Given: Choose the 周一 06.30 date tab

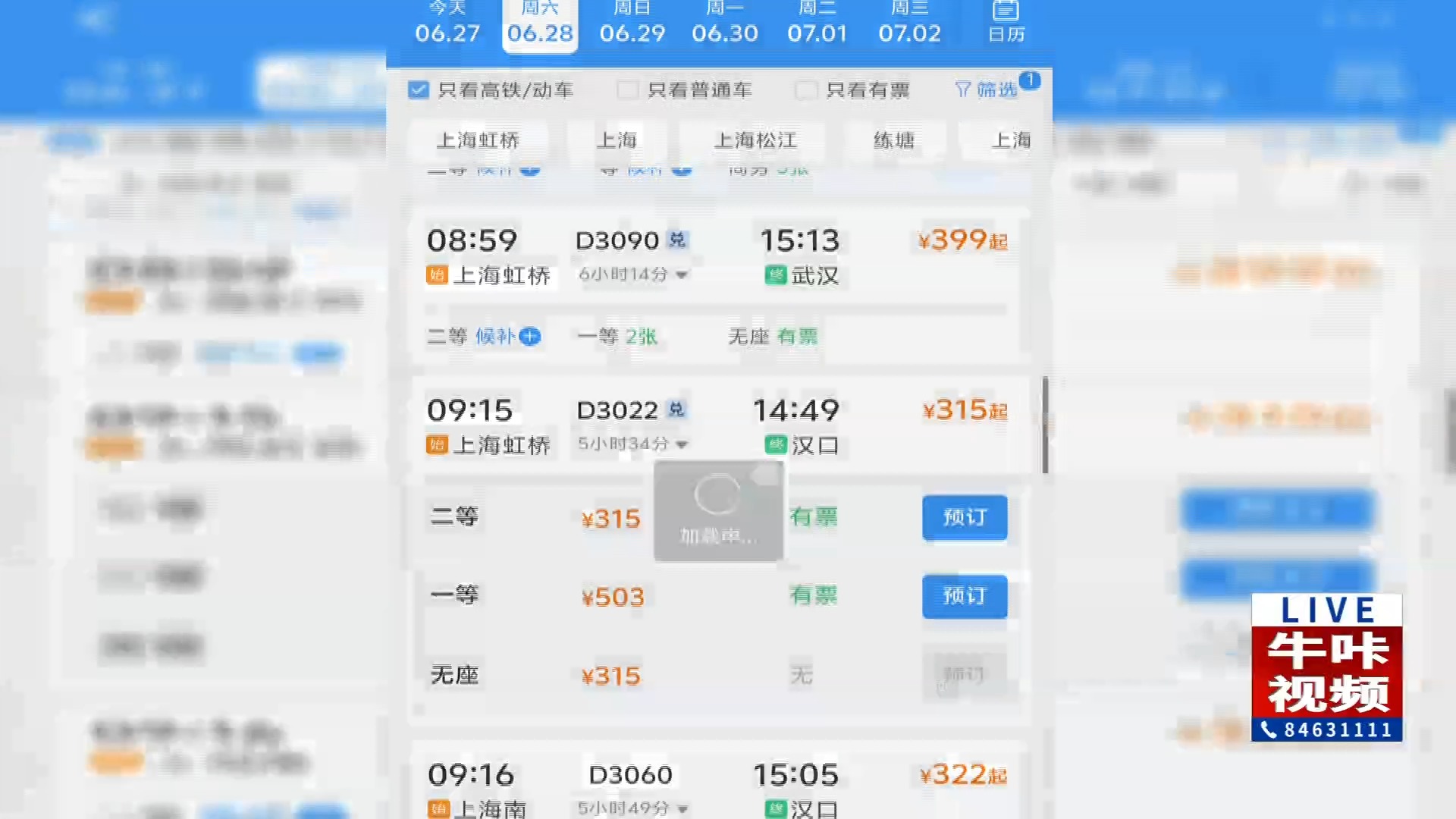Looking at the screenshot, I should click(724, 24).
